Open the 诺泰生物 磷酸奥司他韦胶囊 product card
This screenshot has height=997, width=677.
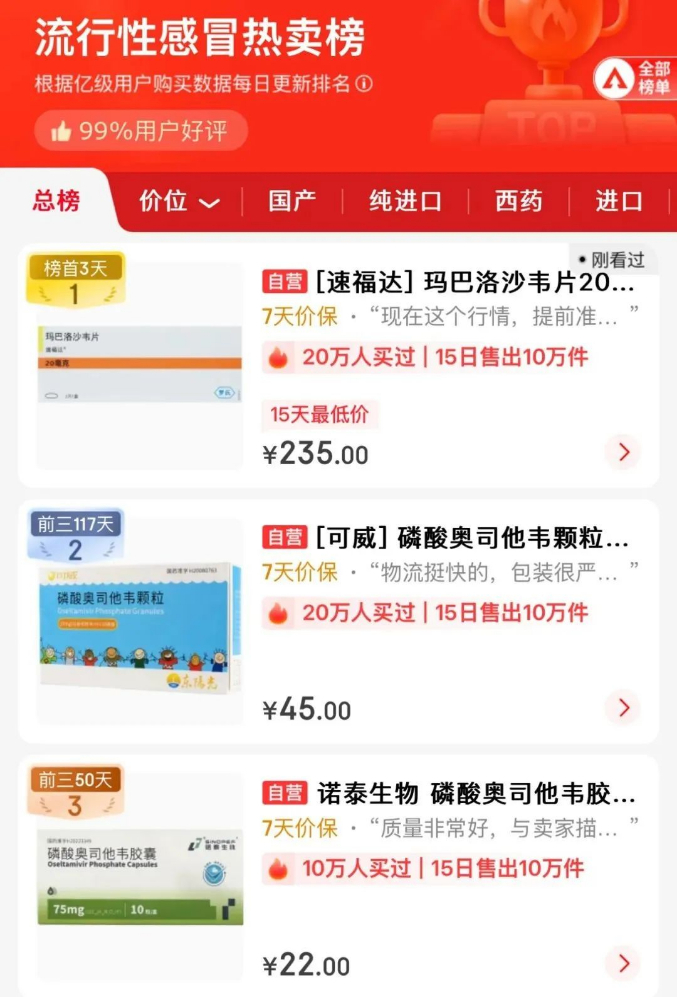pos(448,794)
